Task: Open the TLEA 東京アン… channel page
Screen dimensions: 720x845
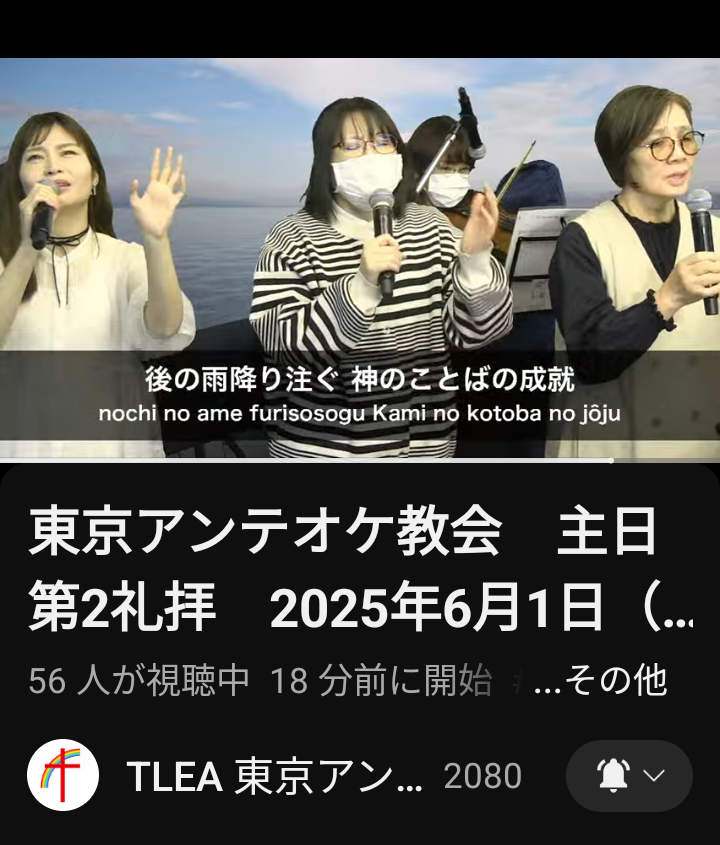Action: click(274, 776)
